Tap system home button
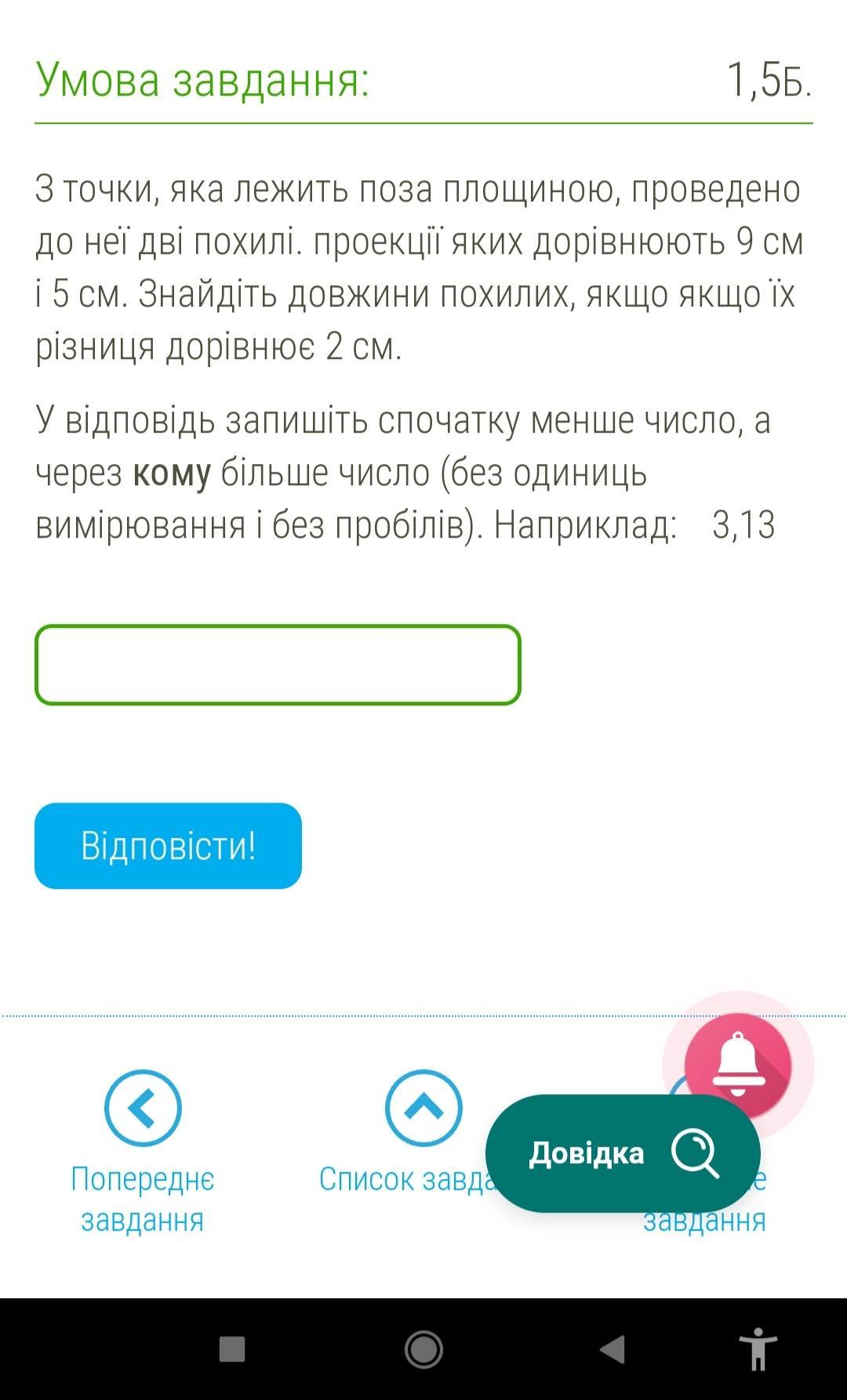The width and height of the screenshot is (847, 1400). [x=423, y=1349]
